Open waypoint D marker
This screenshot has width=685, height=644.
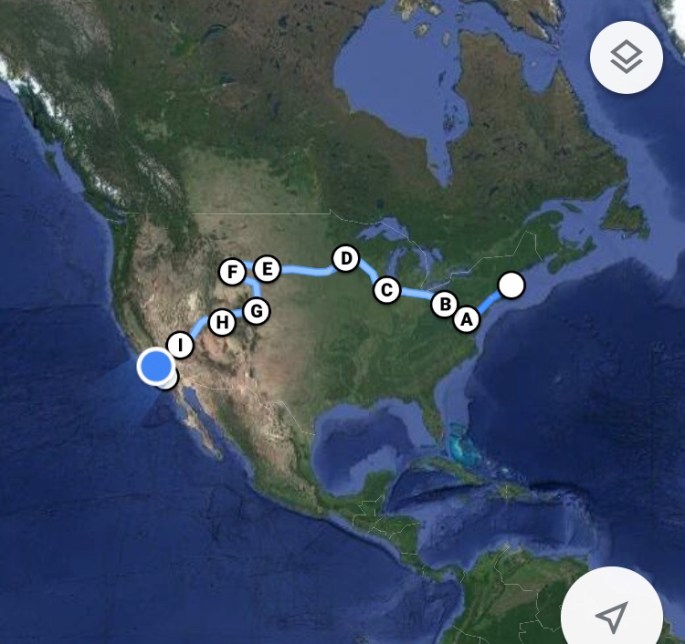(x=345, y=259)
